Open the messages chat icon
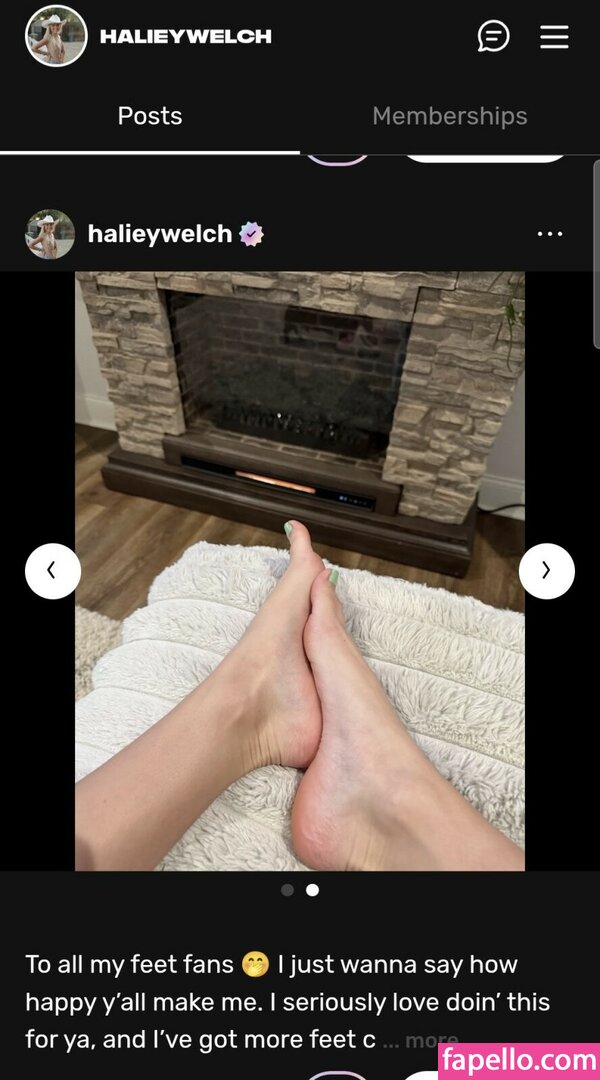Viewport: 600px width, 1080px height. pos(493,37)
